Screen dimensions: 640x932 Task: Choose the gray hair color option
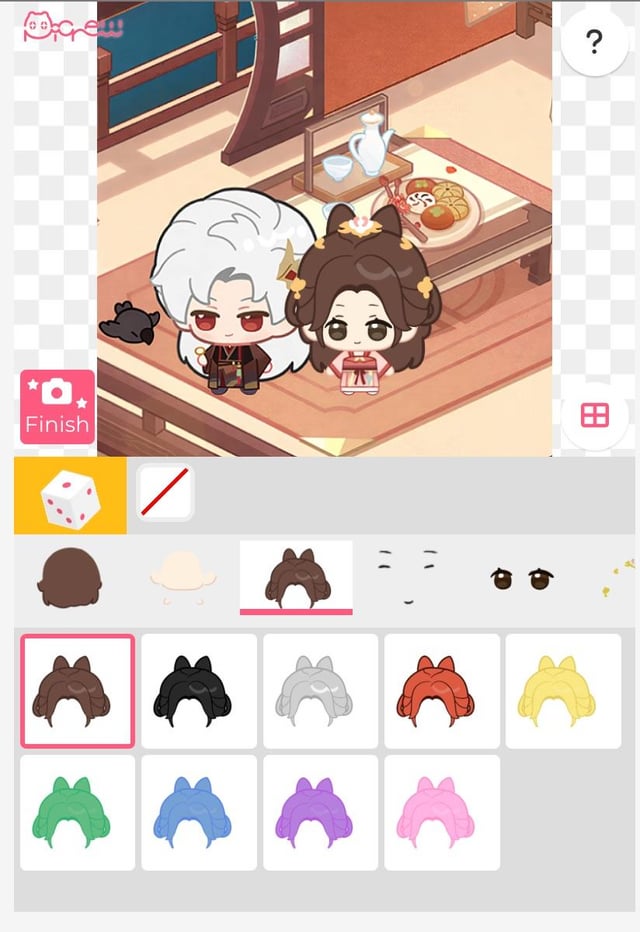[x=320, y=691]
